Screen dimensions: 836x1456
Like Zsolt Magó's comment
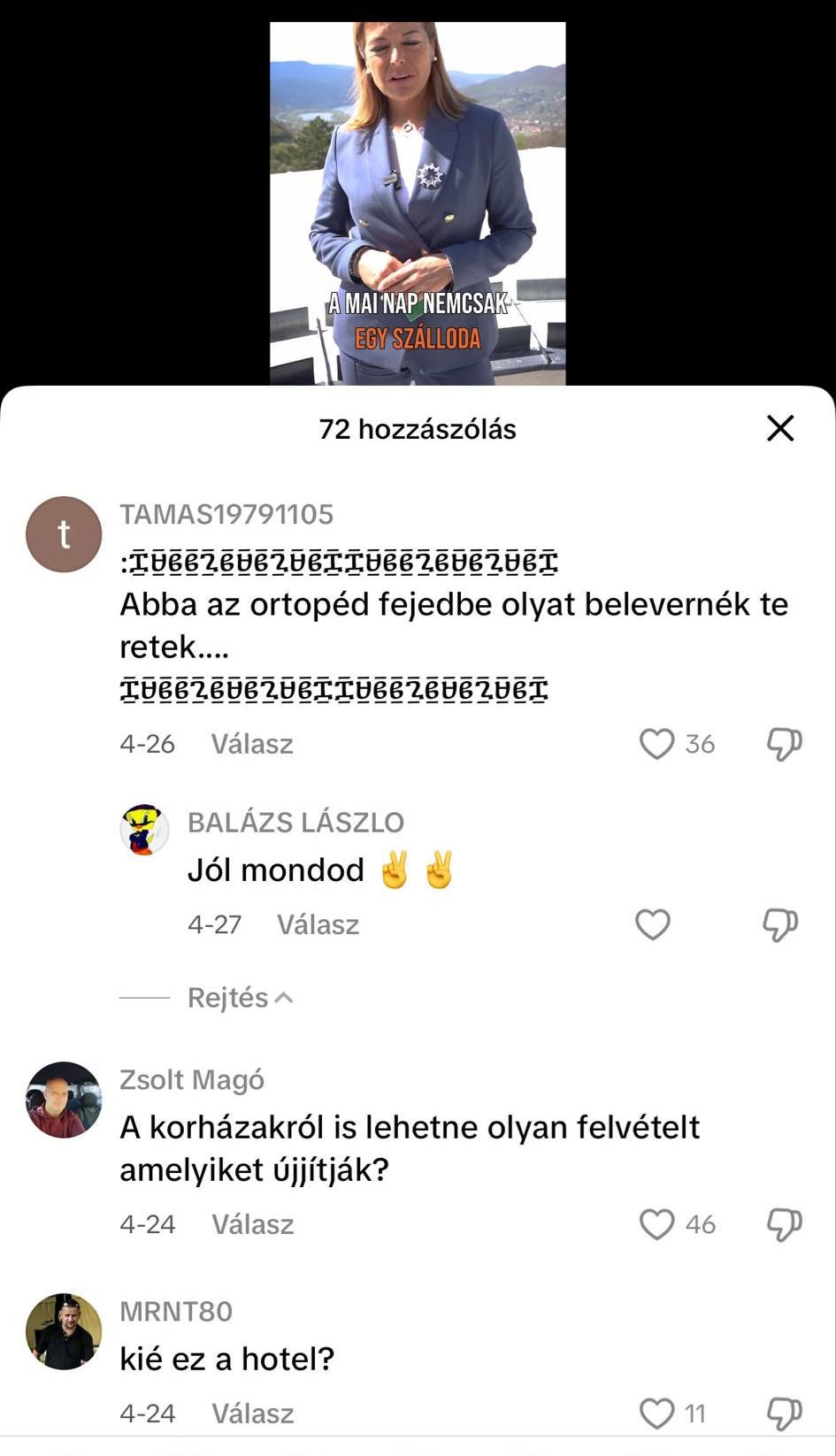click(656, 1224)
